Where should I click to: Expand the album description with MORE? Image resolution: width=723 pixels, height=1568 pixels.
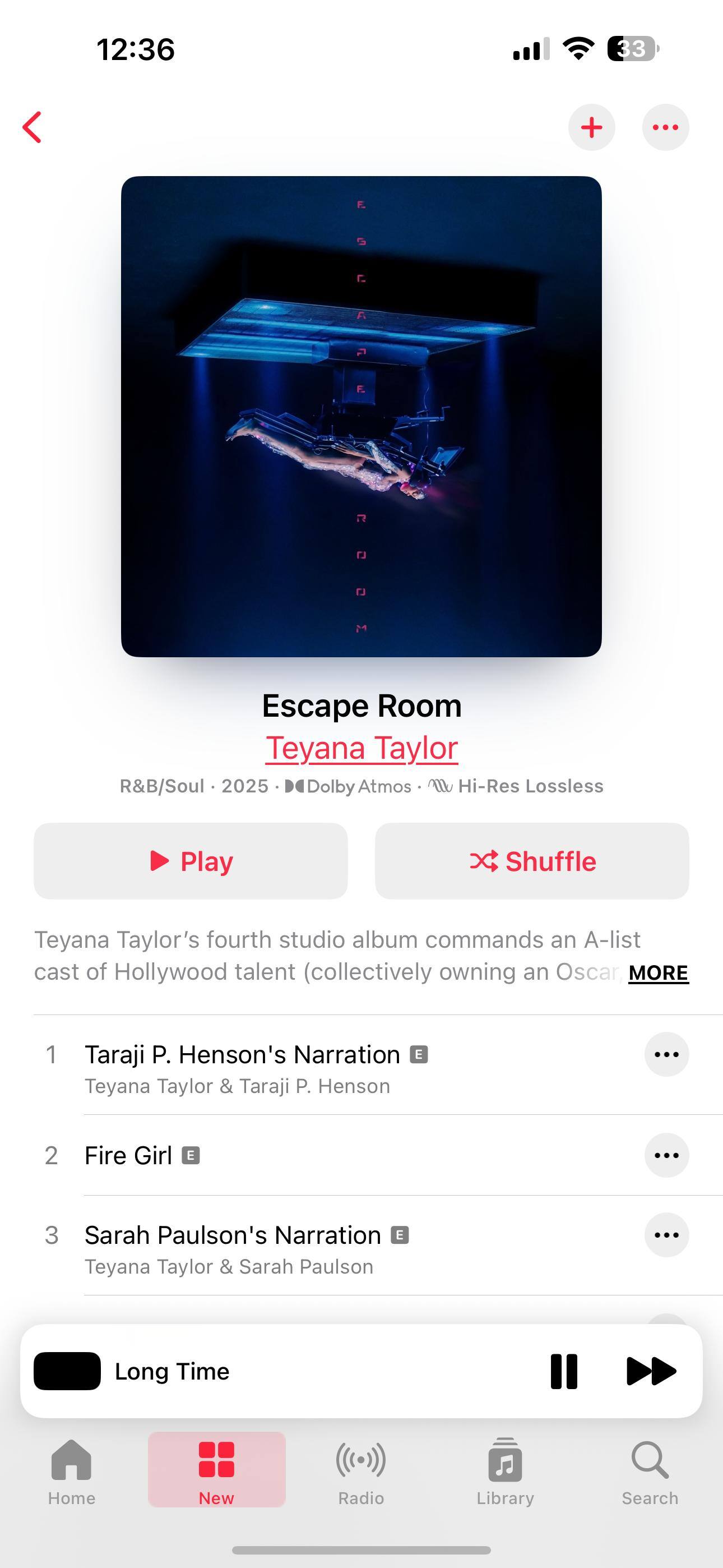pos(658,972)
